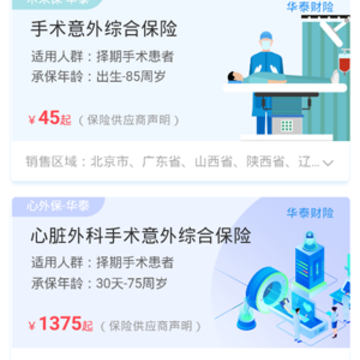The height and width of the screenshot is (360, 360).
Task: Open the 心脏外科手术意外综合保险 product card
Action: (x=181, y=272)
